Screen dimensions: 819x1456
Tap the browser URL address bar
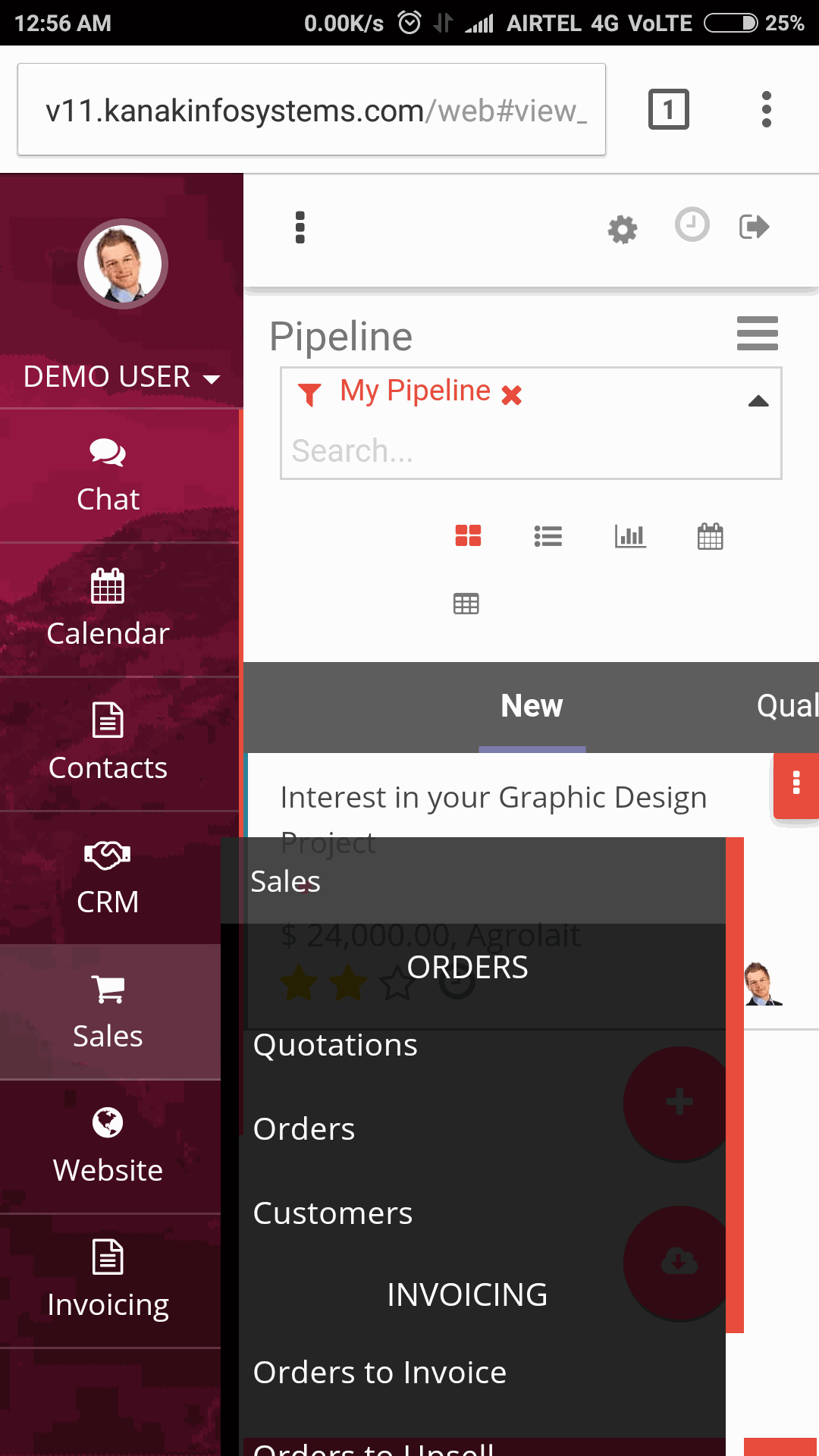[312, 110]
